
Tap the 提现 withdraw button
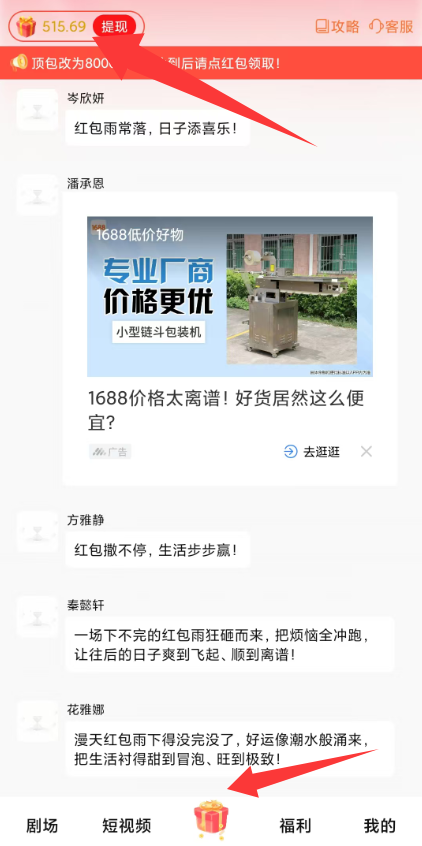(114, 26)
